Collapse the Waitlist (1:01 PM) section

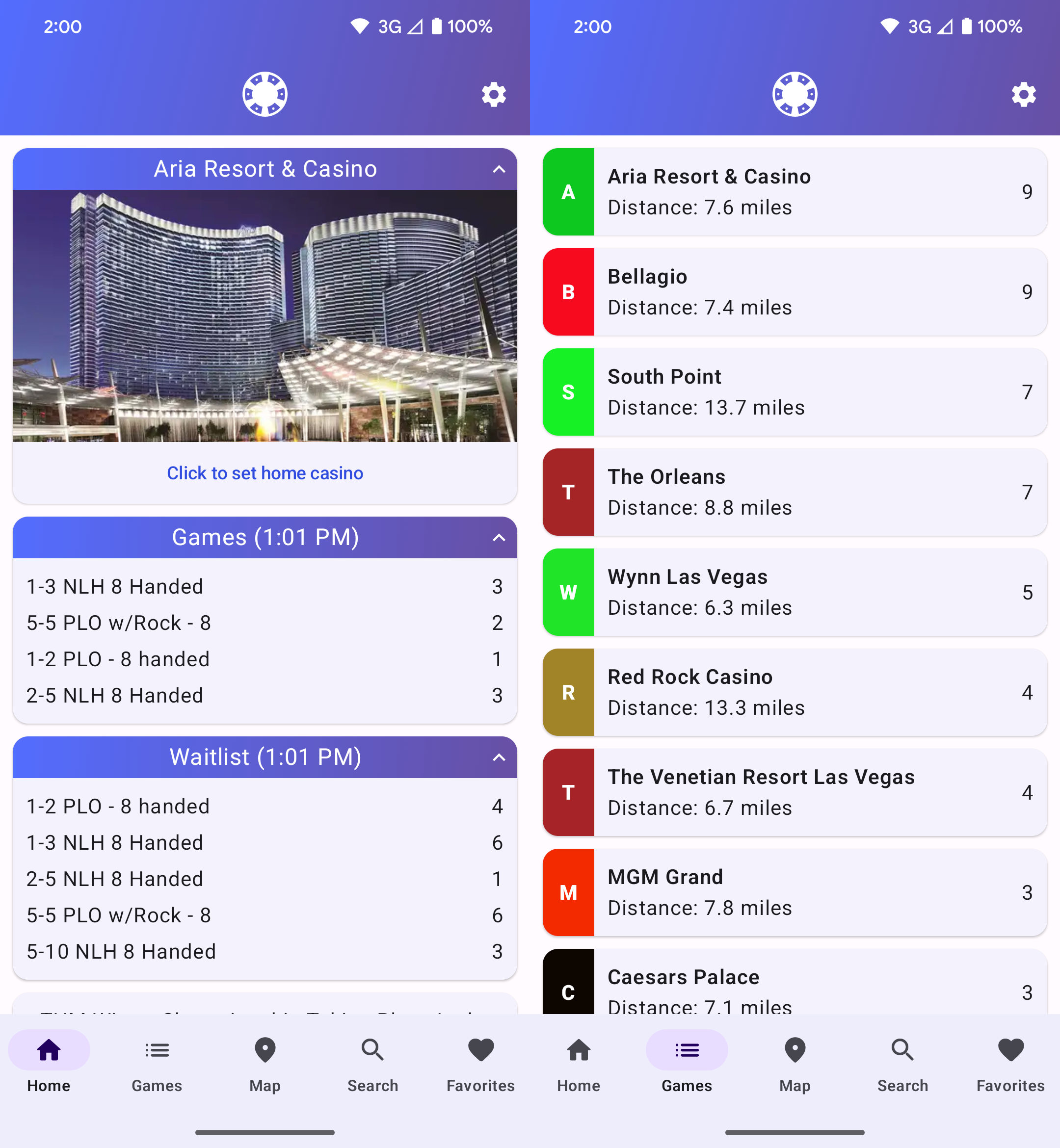pos(499,757)
